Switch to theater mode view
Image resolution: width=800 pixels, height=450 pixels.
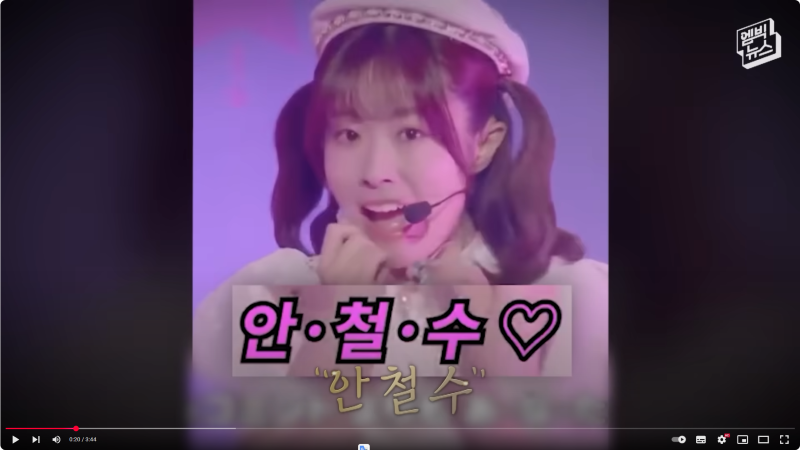pos(763,439)
